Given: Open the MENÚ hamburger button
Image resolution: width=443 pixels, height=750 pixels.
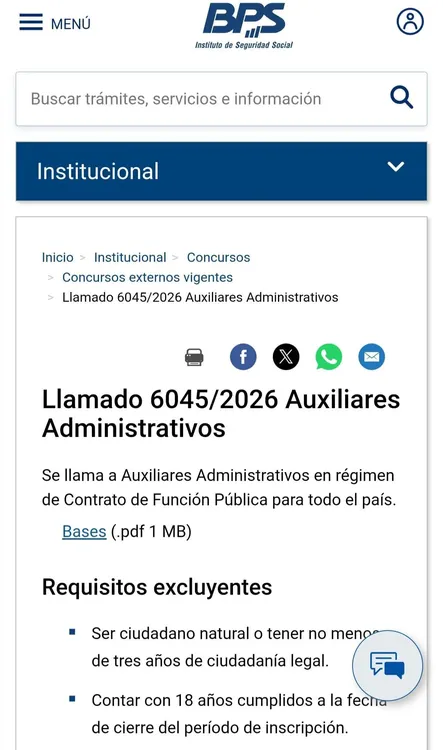Looking at the screenshot, I should click(55, 22).
